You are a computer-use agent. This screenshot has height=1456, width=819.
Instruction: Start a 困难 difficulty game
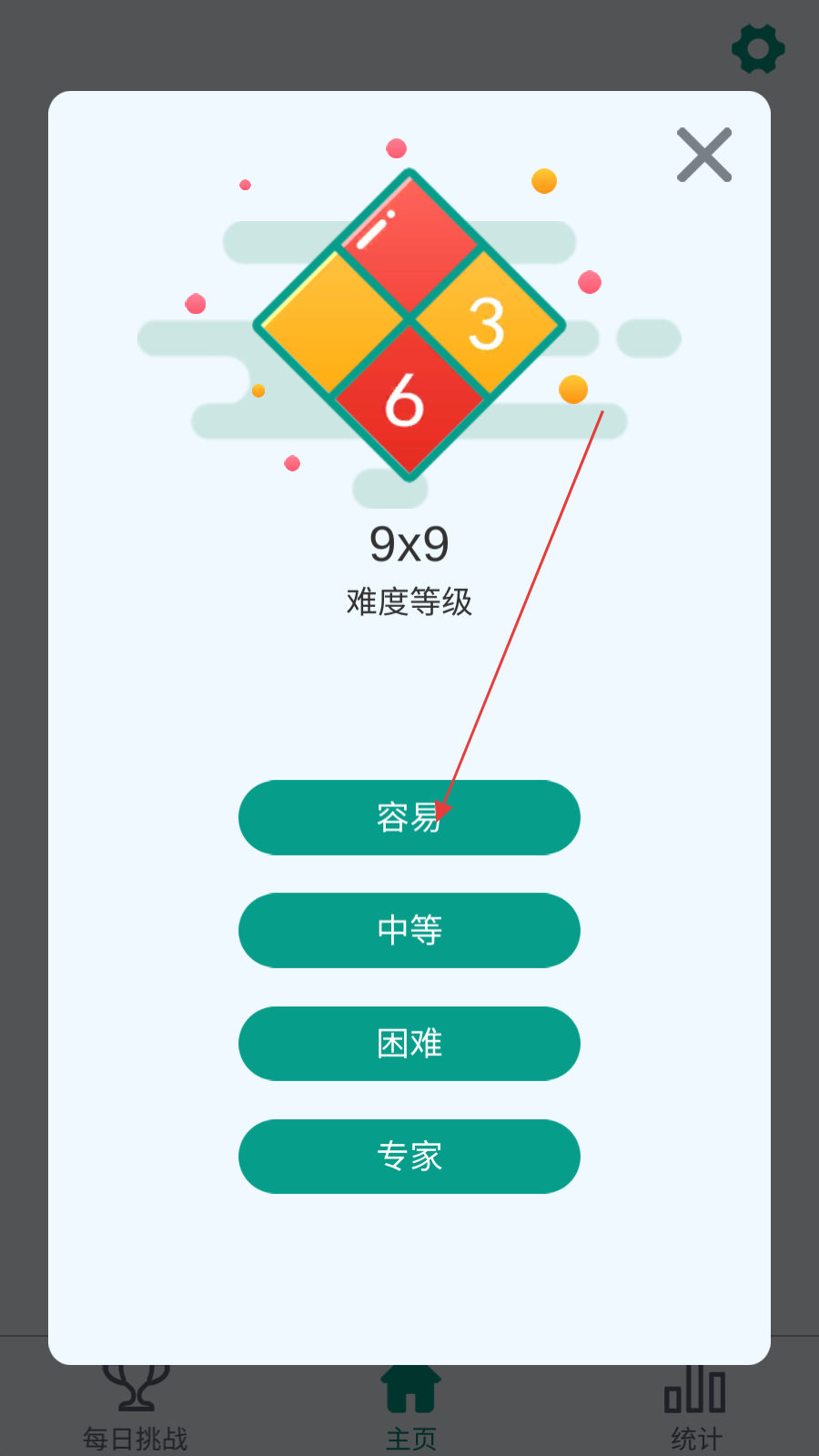click(x=409, y=1044)
